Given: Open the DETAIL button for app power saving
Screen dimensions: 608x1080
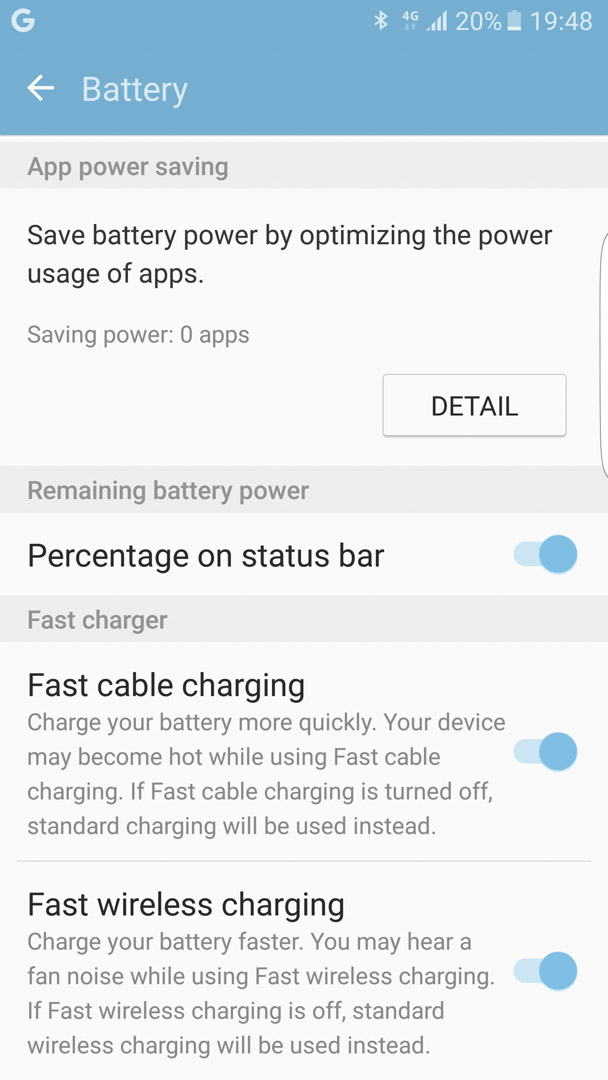Looking at the screenshot, I should tap(474, 406).
